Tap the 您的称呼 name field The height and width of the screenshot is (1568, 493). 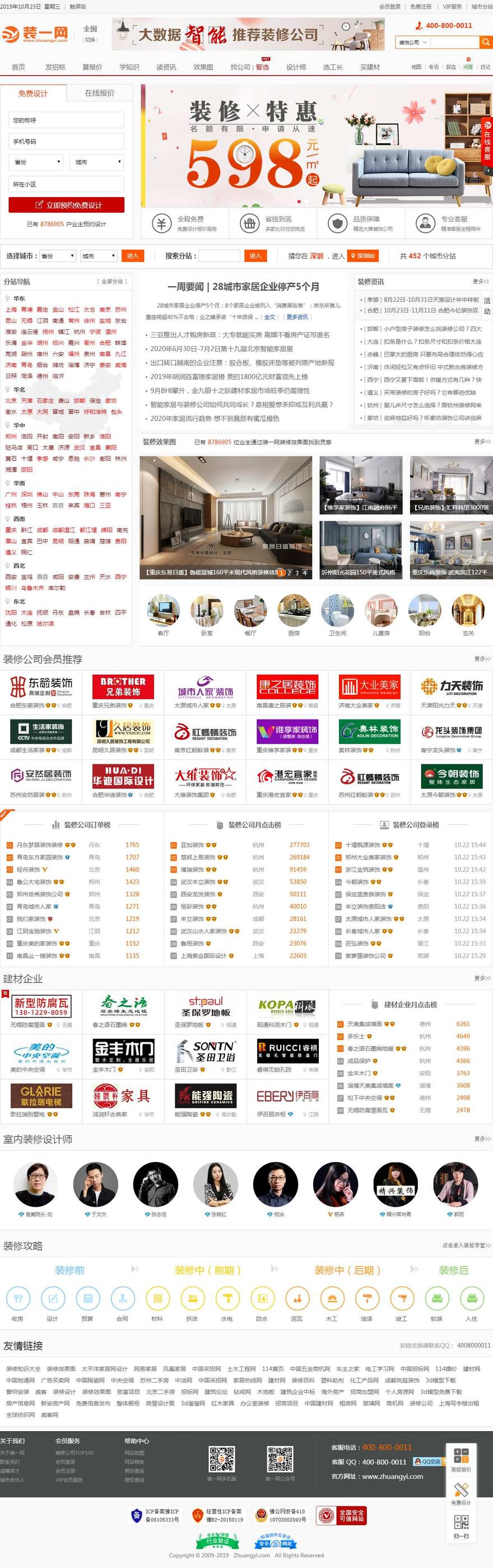66,120
